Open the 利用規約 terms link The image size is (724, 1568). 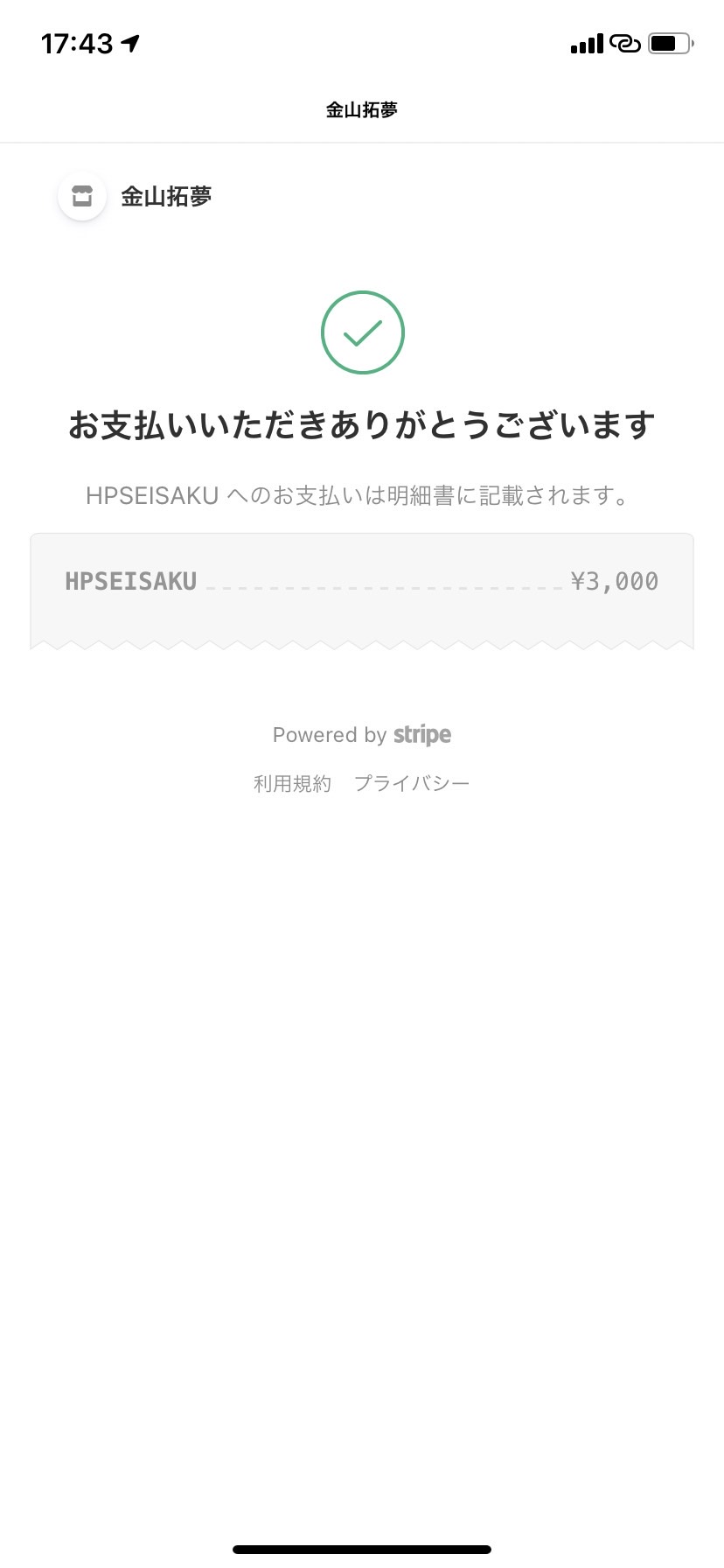tap(292, 783)
